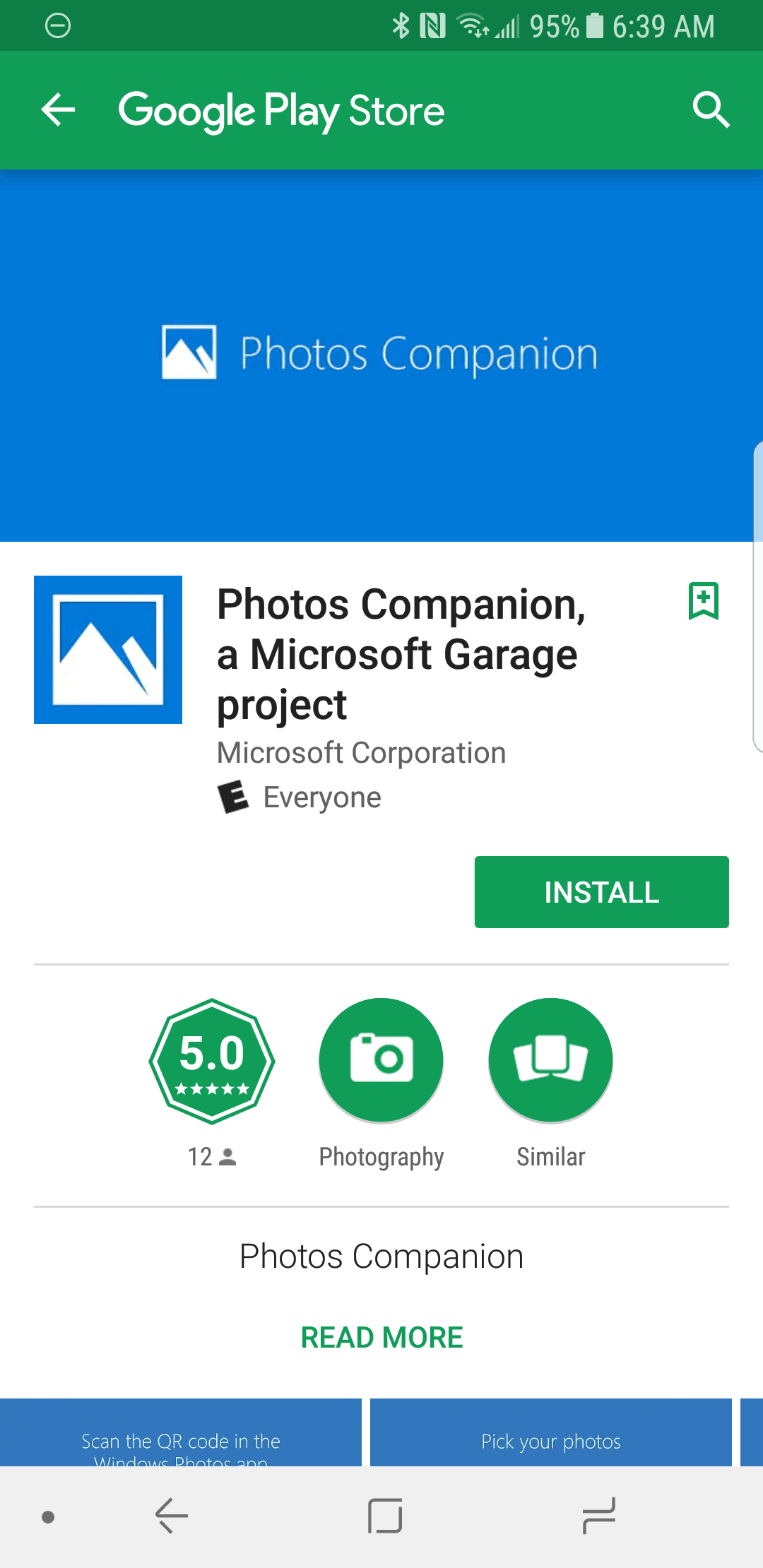
Task: Open Microsoft Corporation developer page
Action: [361, 753]
